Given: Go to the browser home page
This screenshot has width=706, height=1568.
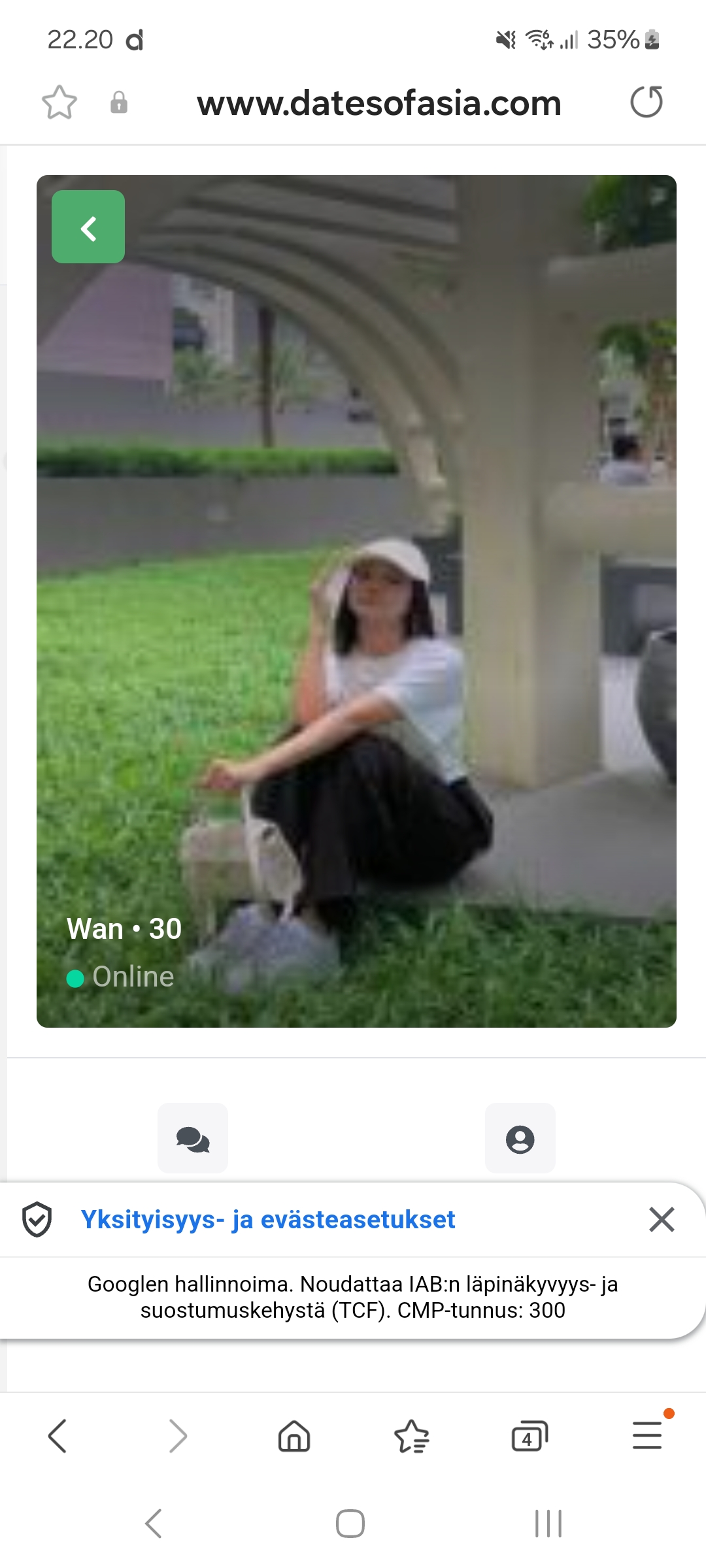Looking at the screenshot, I should click(294, 1436).
